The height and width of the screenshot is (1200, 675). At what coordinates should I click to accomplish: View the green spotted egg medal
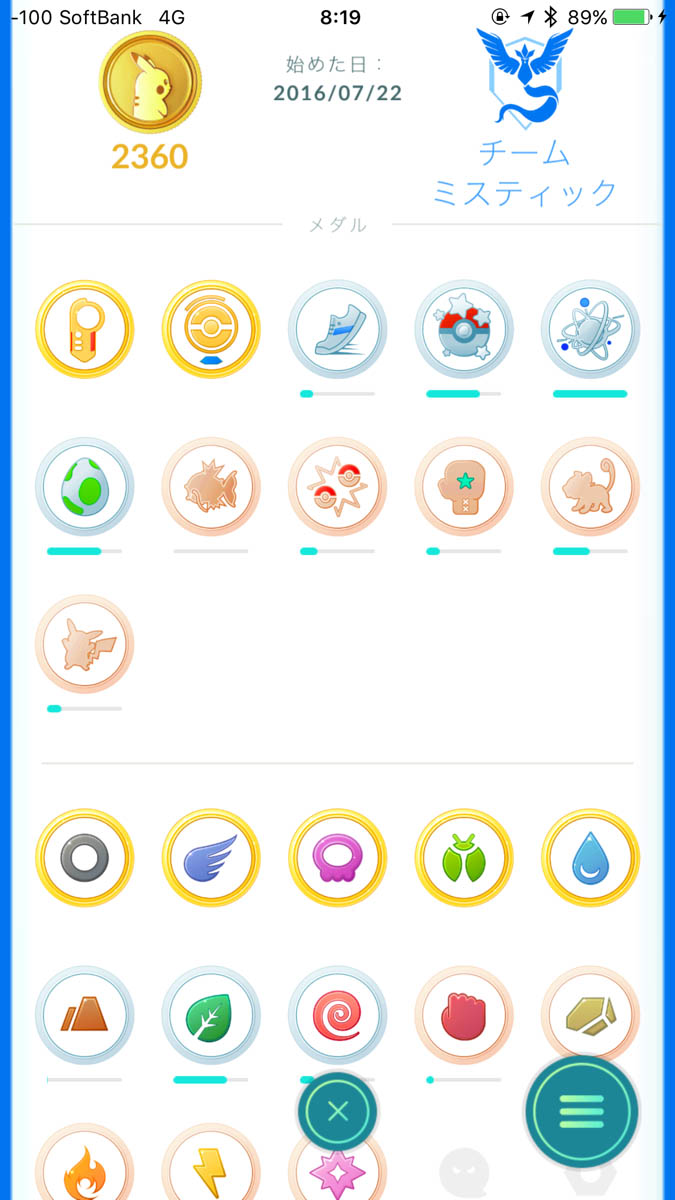(85, 487)
